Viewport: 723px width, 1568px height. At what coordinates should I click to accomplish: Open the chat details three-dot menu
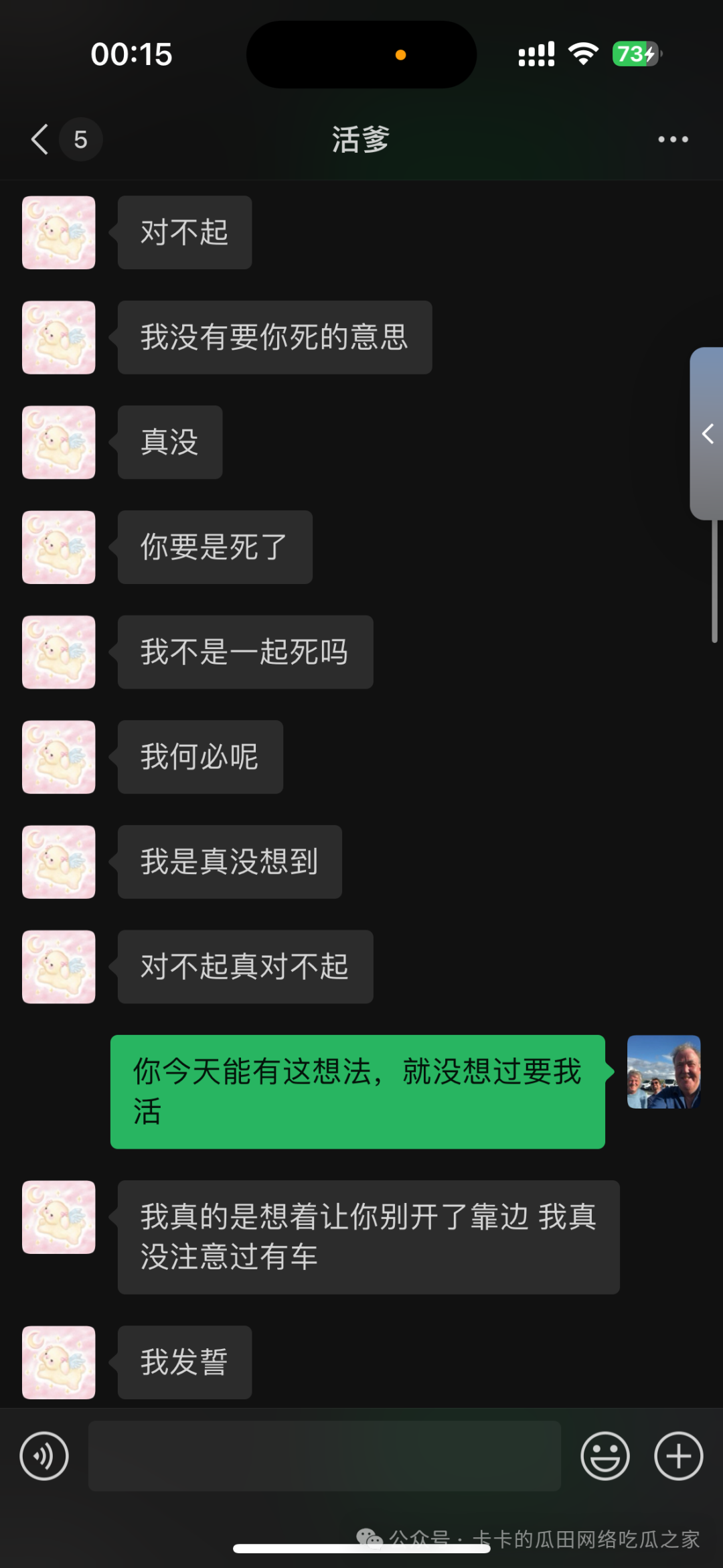pos(672,139)
